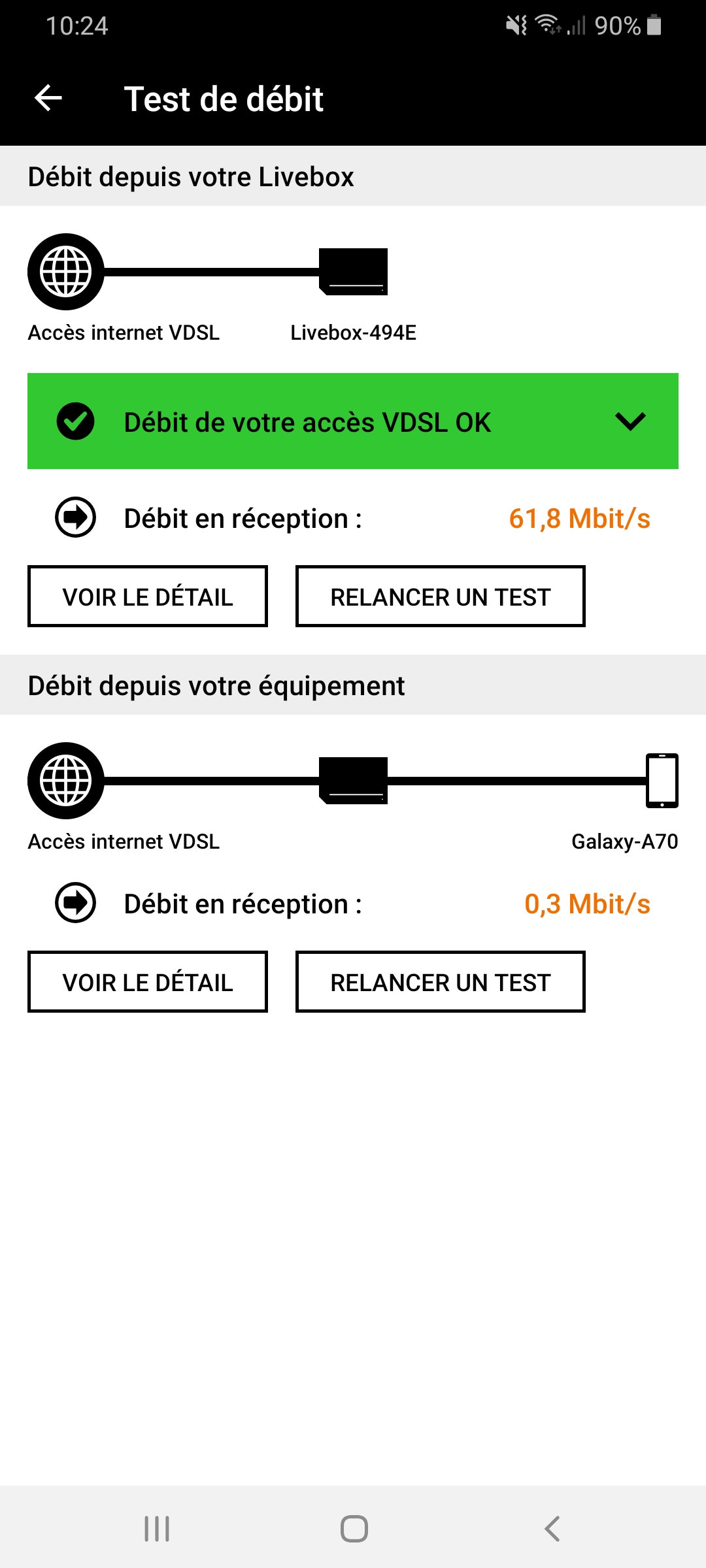Open recent apps from navigation bar
This screenshot has height=1568, width=706.
tap(157, 1529)
